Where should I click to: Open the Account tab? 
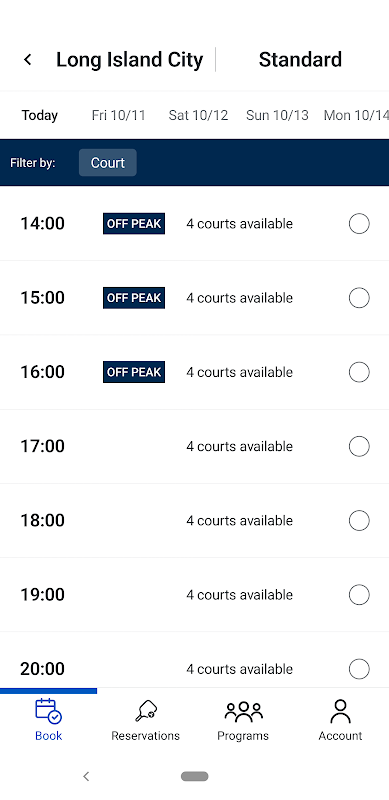coord(340,720)
